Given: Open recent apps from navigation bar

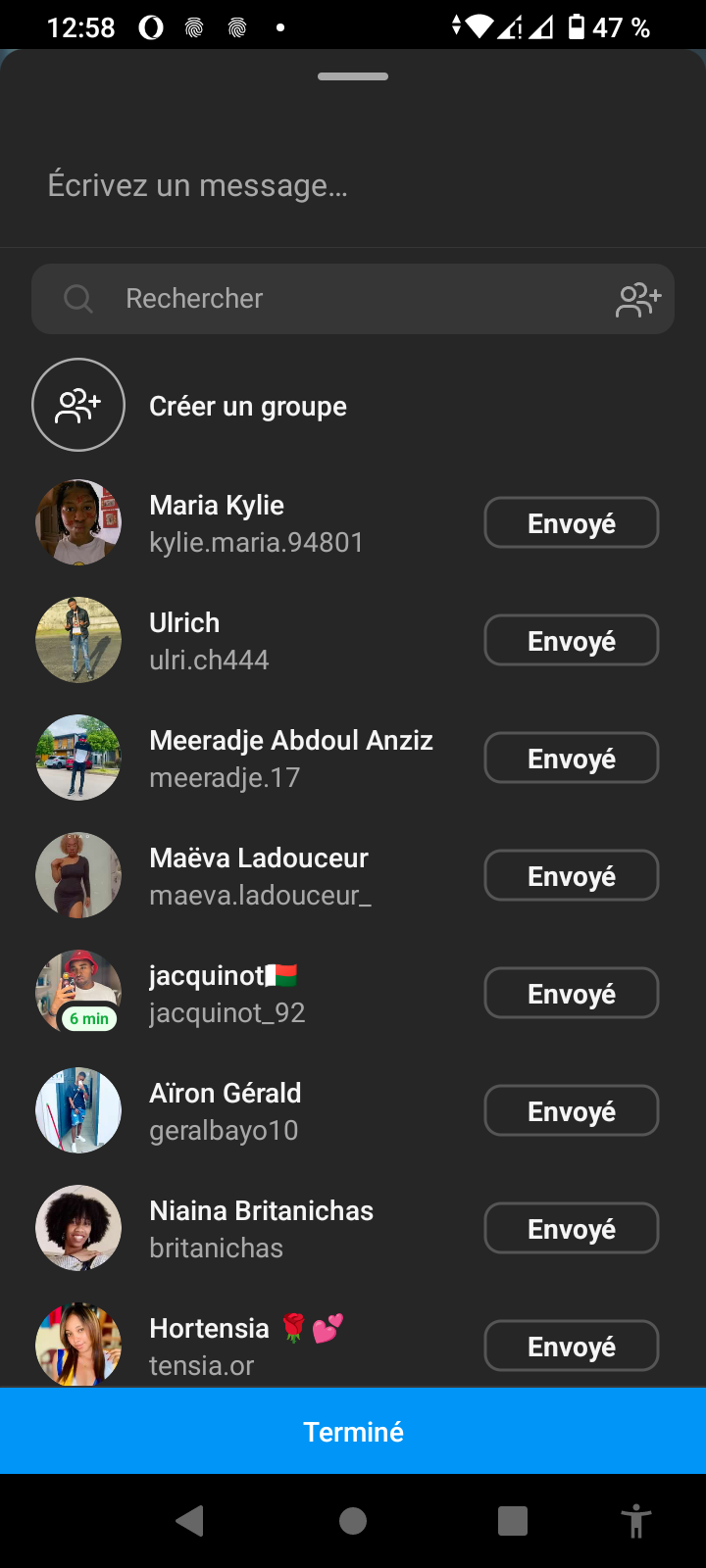Looking at the screenshot, I should click(513, 1521).
